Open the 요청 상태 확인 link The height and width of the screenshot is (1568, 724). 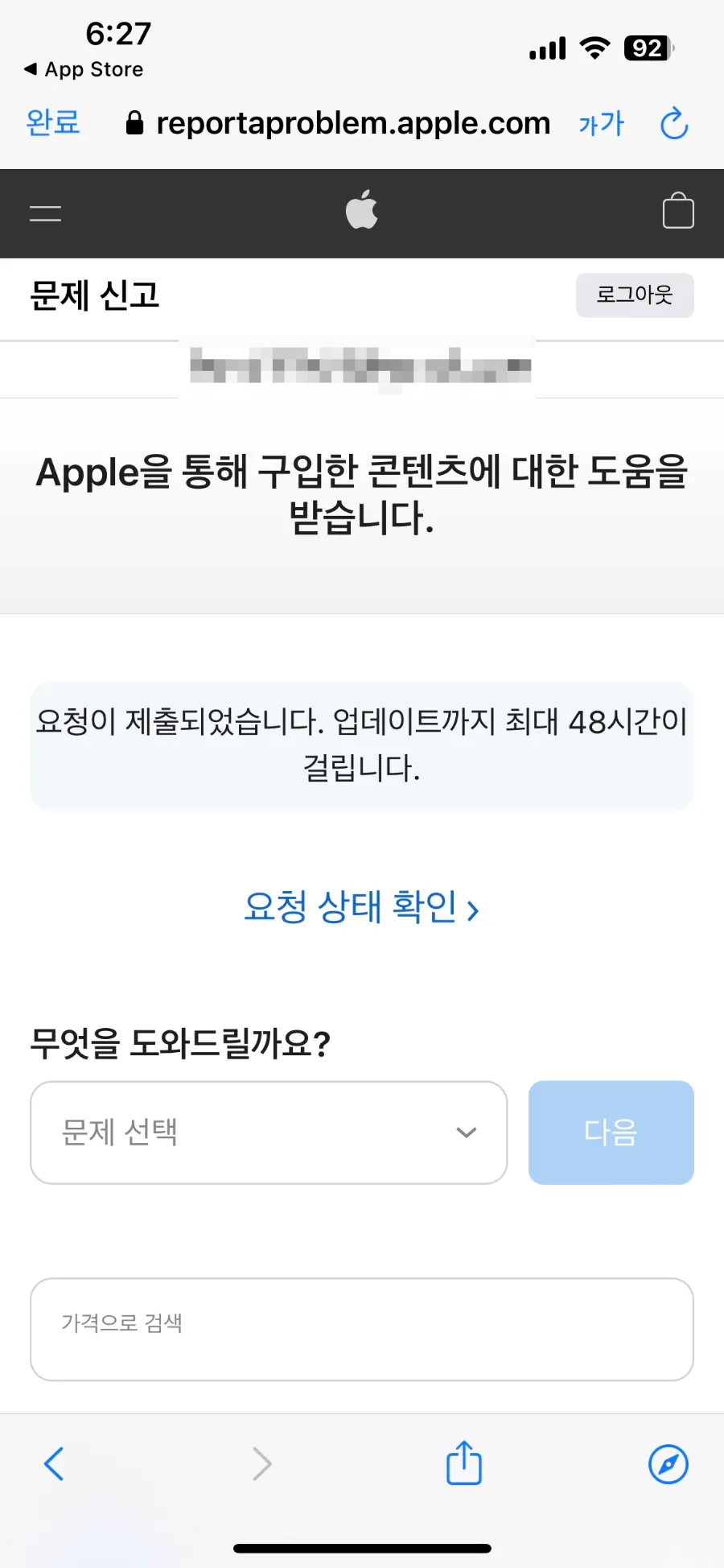click(x=361, y=907)
